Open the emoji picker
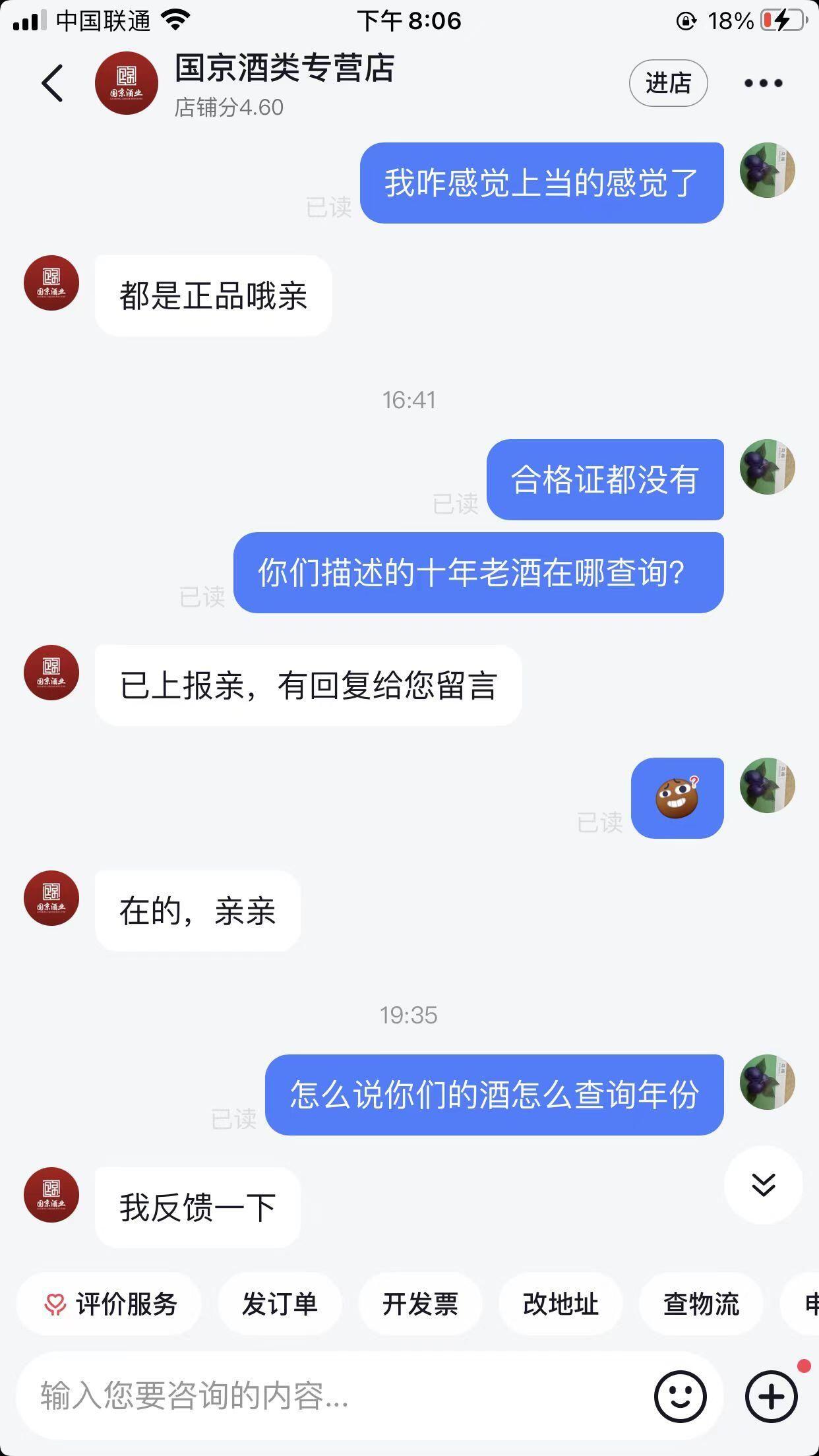 click(680, 1396)
